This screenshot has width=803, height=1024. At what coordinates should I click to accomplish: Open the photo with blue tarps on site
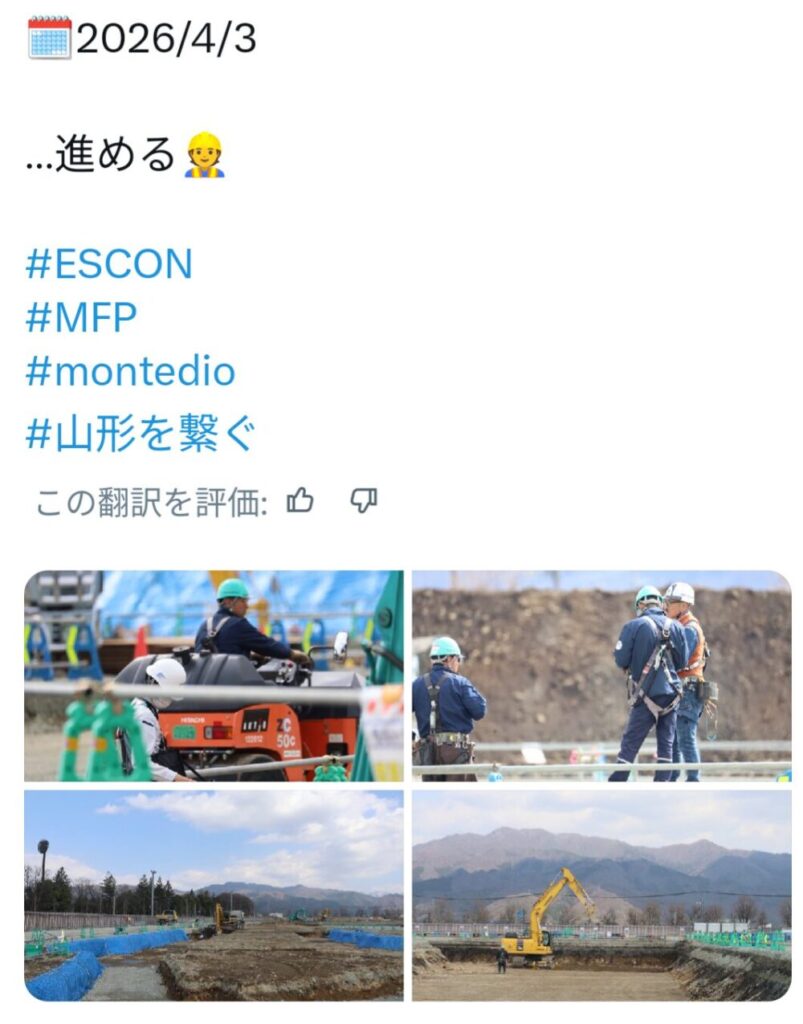click(x=214, y=895)
